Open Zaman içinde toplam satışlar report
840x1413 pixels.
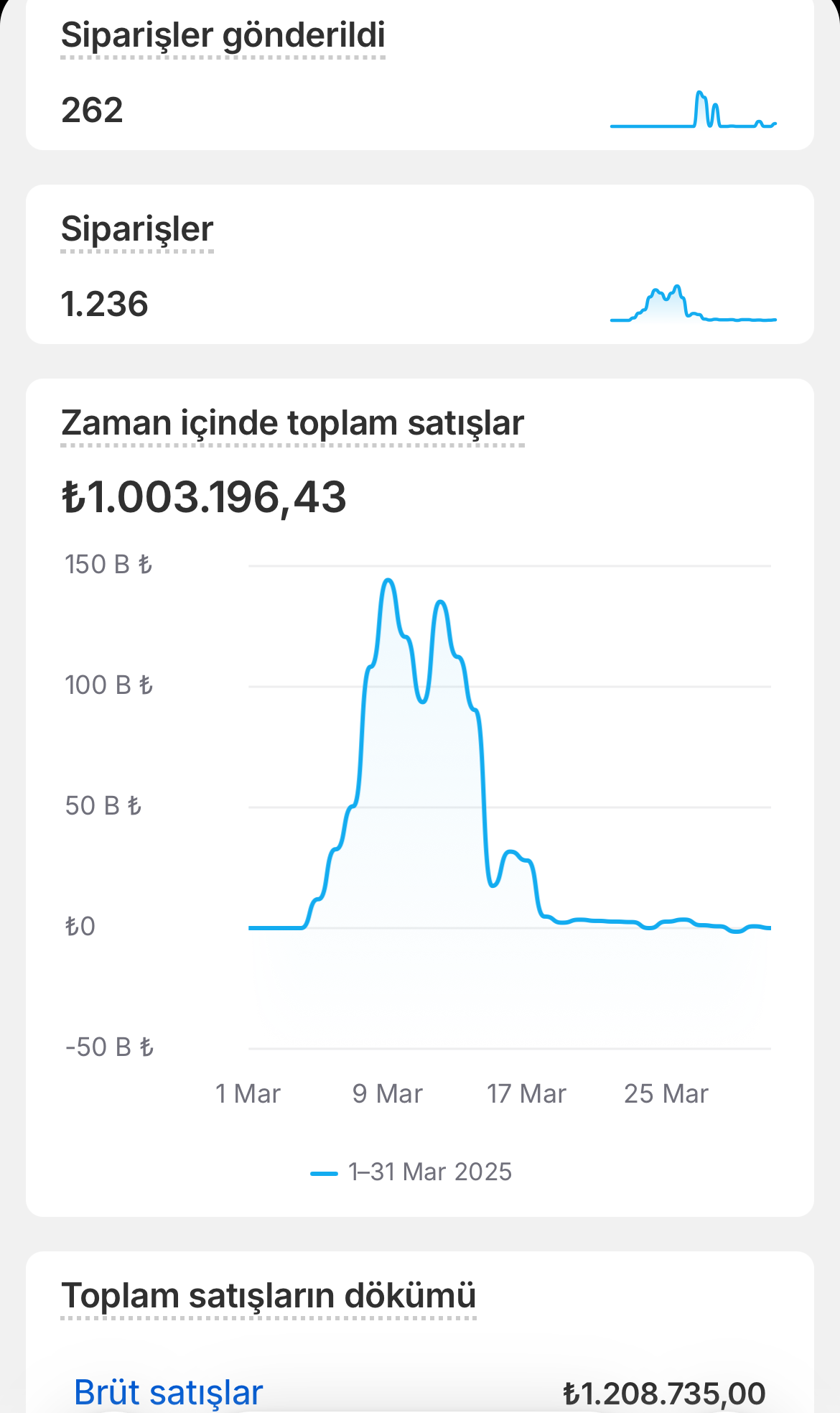(x=292, y=423)
